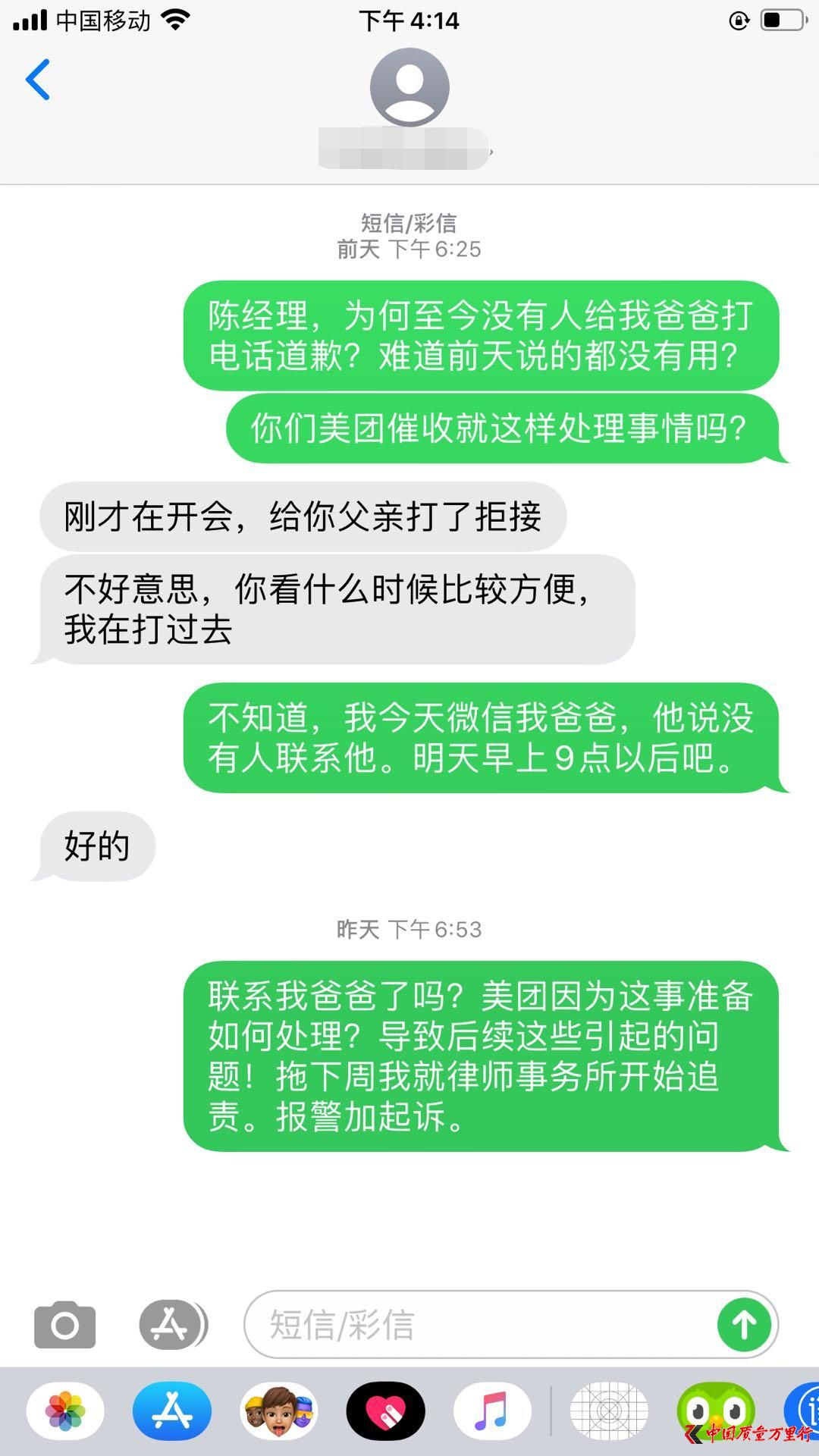Screen dimensions: 819x1456
Task: Open the green owl app in the strip
Action: [x=715, y=1411]
